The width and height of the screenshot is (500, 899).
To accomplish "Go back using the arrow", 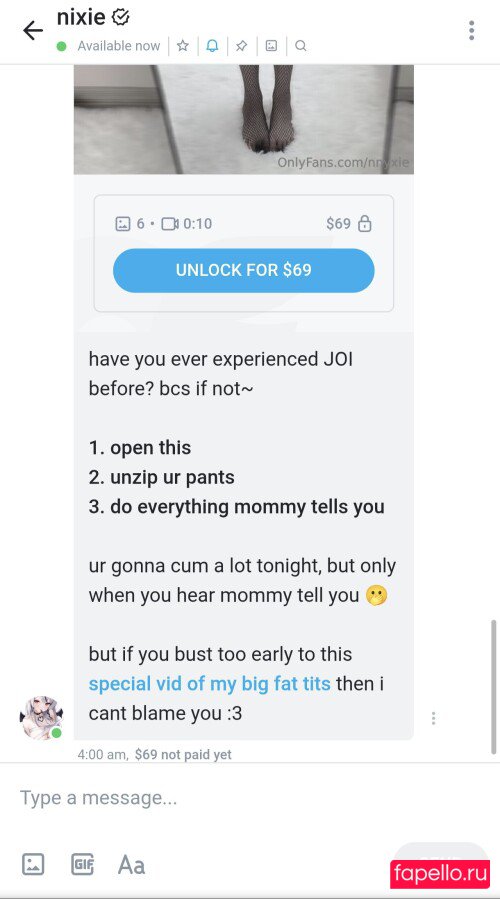I will pyautogui.click(x=33, y=31).
